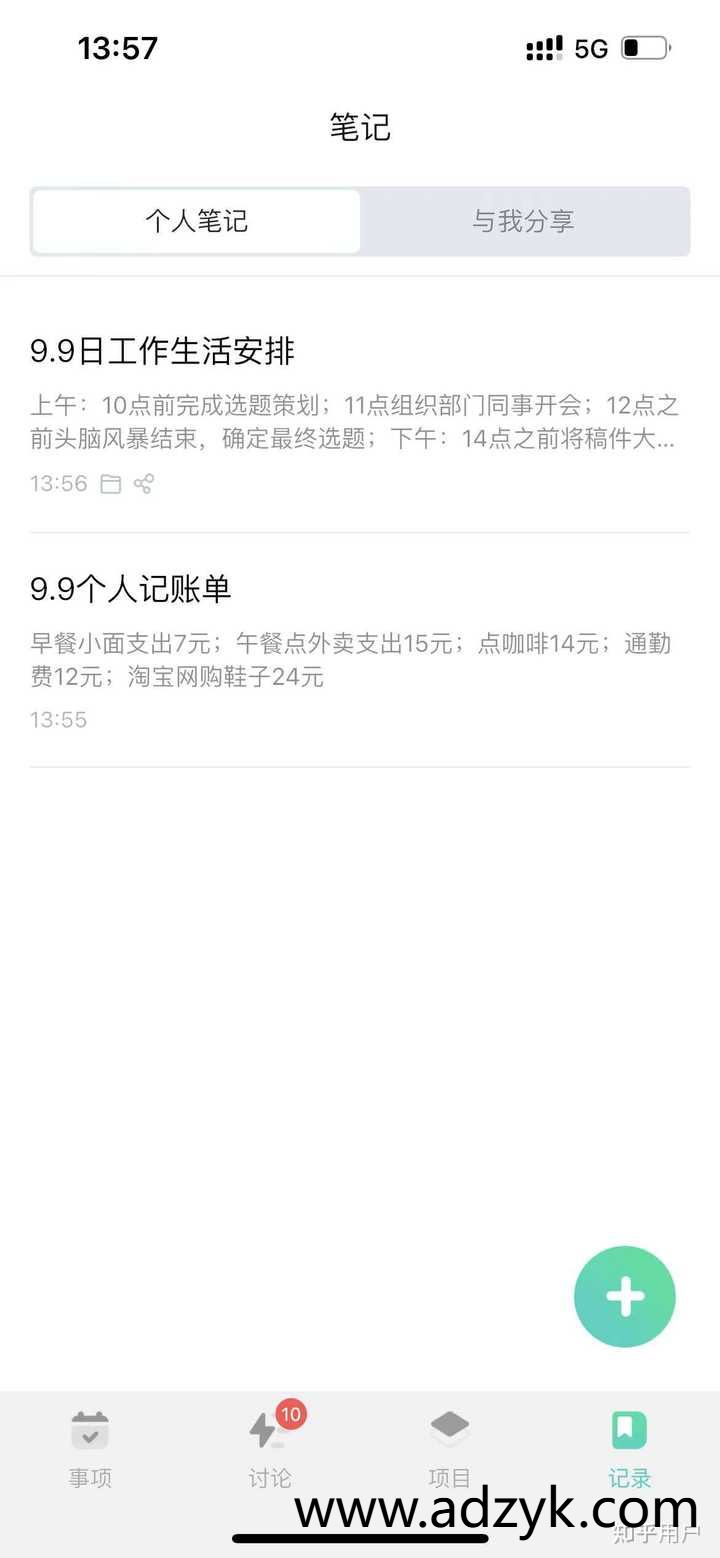The height and width of the screenshot is (1558, 720).
Task: Switch to the 与我分享 tab
Action: click(527, 221)
